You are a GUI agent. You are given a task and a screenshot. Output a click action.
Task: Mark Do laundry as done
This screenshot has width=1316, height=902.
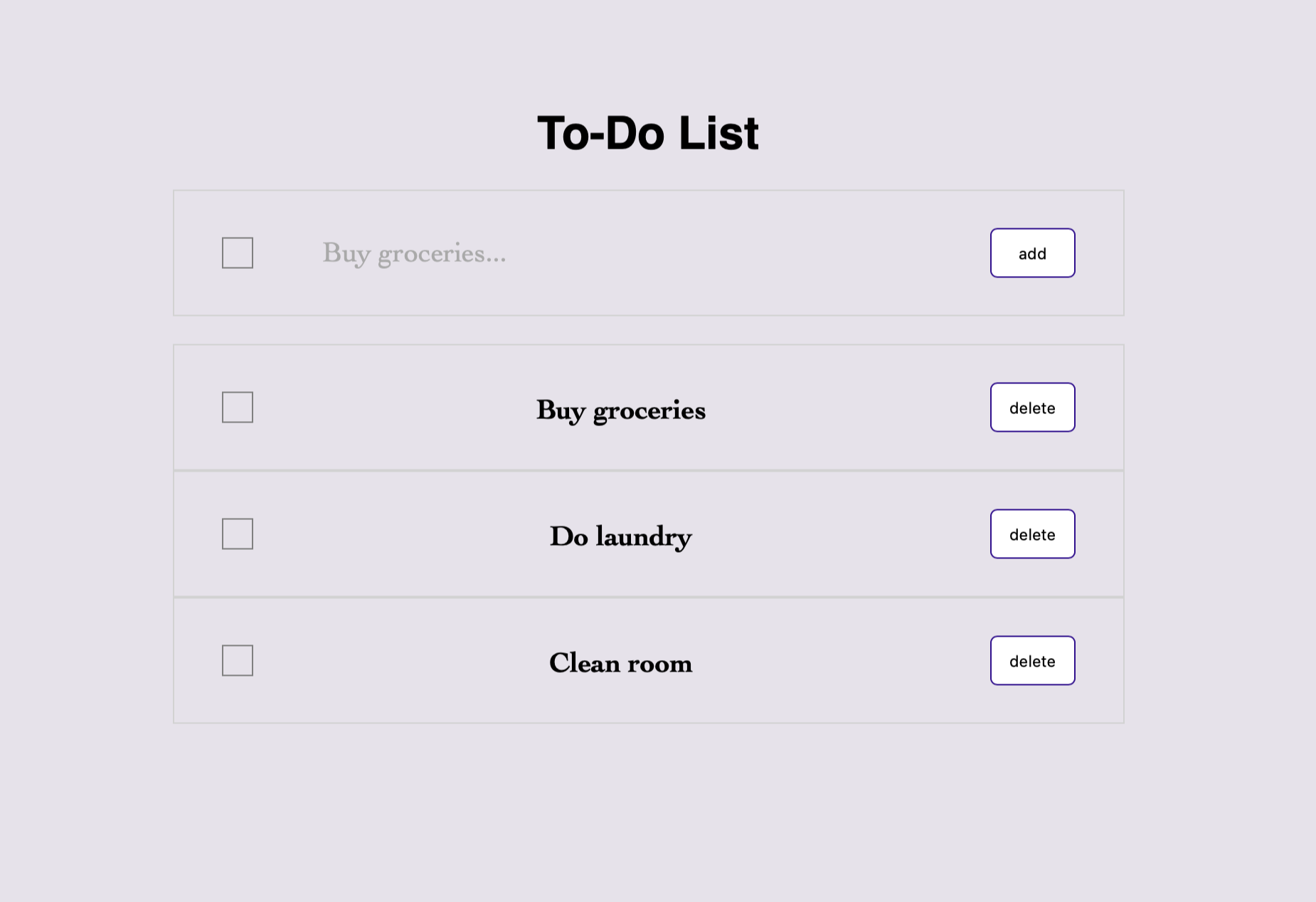pyautogui.click(x=238, y=534)
